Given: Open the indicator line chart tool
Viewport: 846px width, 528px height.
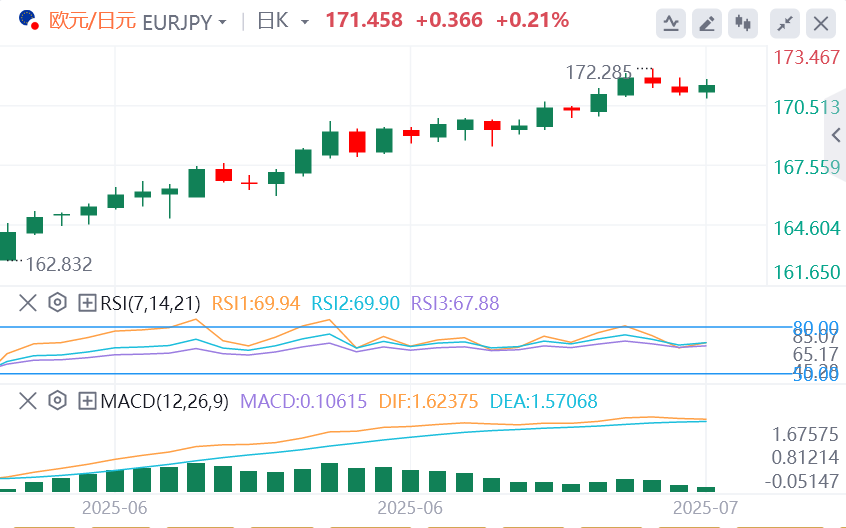Looking at the screenshot, I should [x=672, y=22].
